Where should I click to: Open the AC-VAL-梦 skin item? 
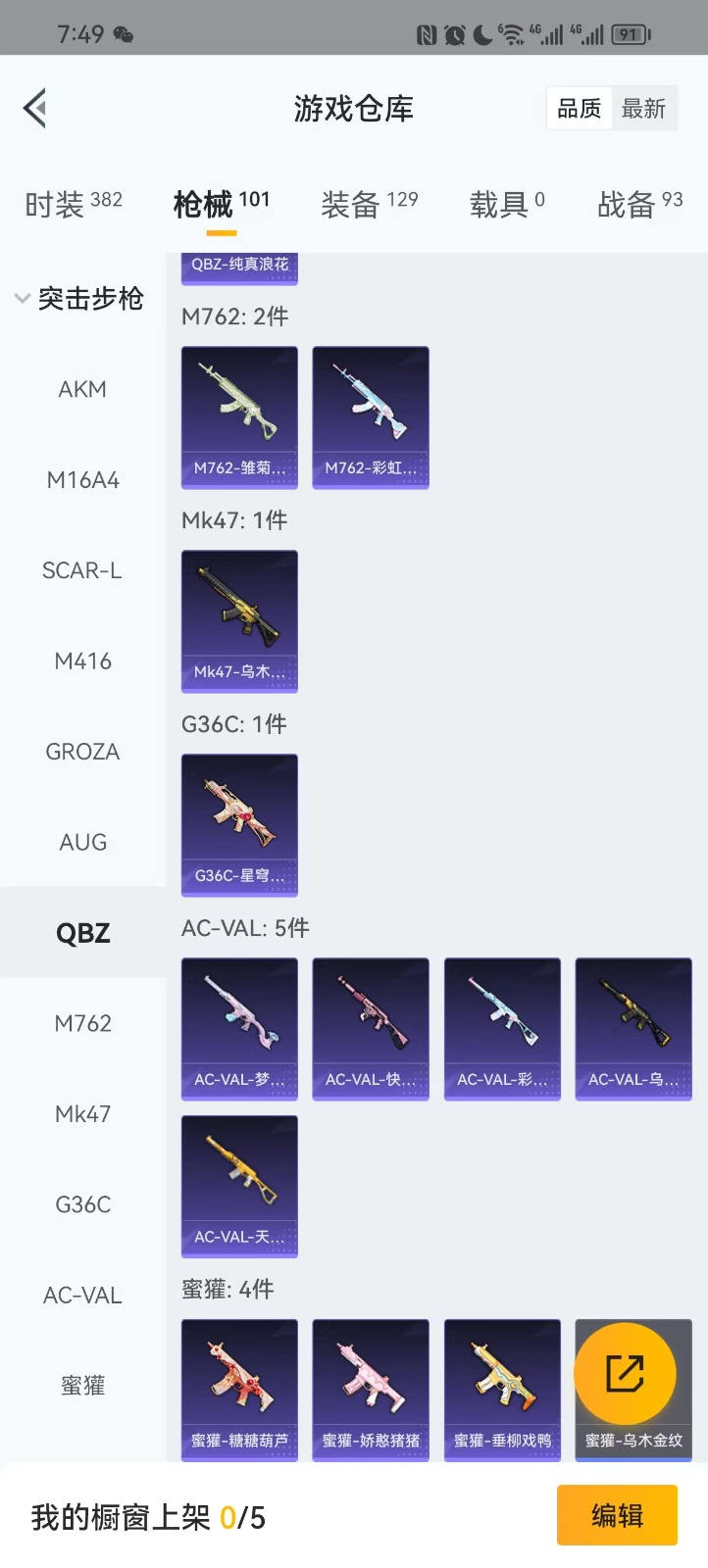point(239,1028)
